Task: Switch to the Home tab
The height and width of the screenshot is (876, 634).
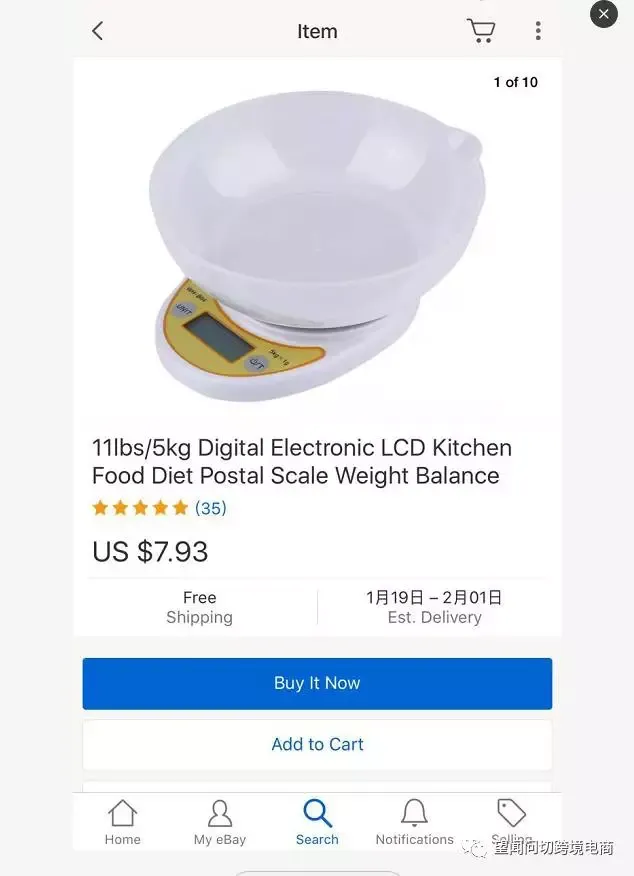Action: (x=122, y=822)
